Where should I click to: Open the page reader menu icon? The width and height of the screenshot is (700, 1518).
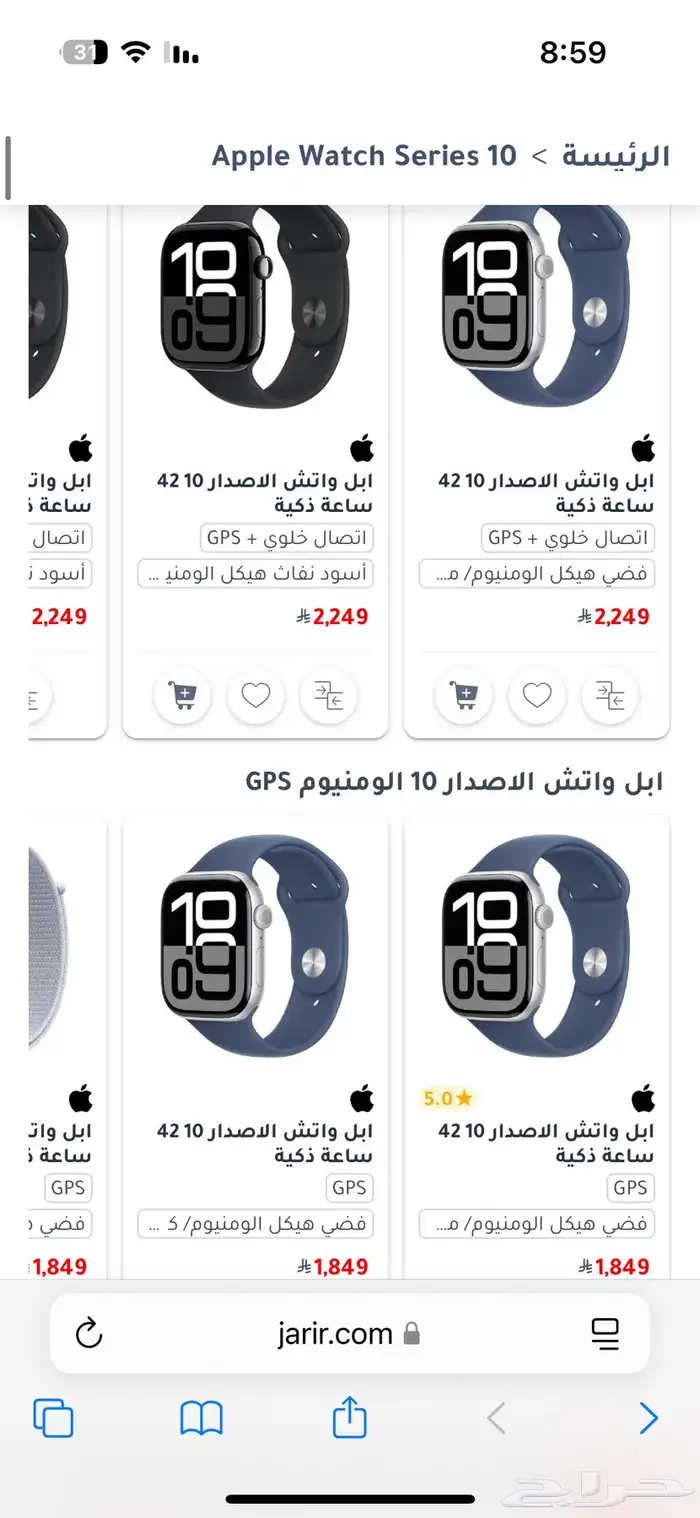click(x=605, y=1332)
